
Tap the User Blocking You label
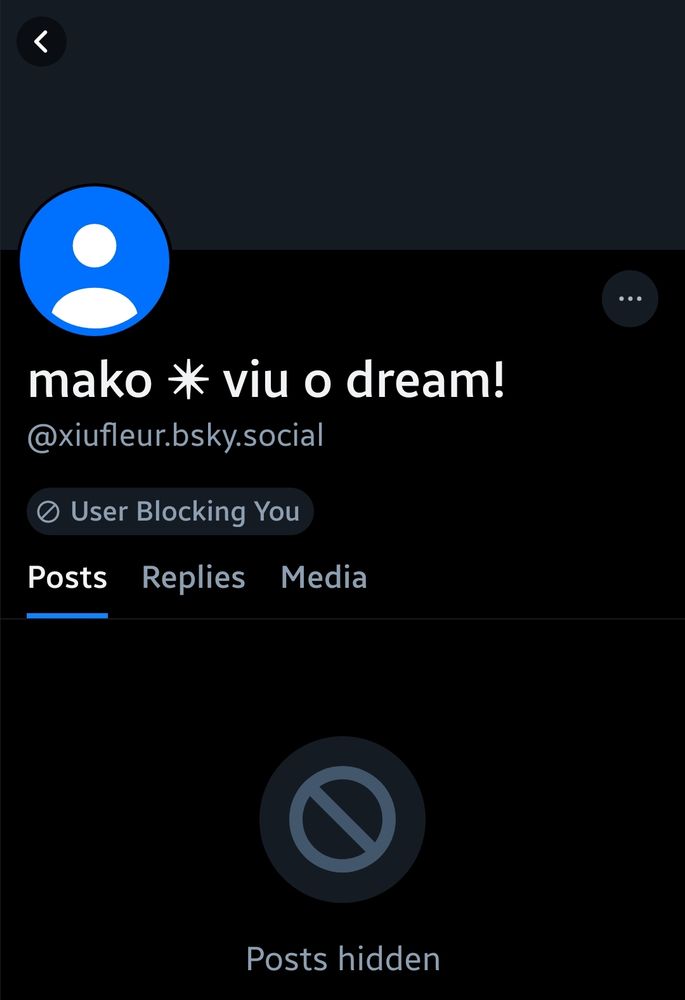coord(170,512)
